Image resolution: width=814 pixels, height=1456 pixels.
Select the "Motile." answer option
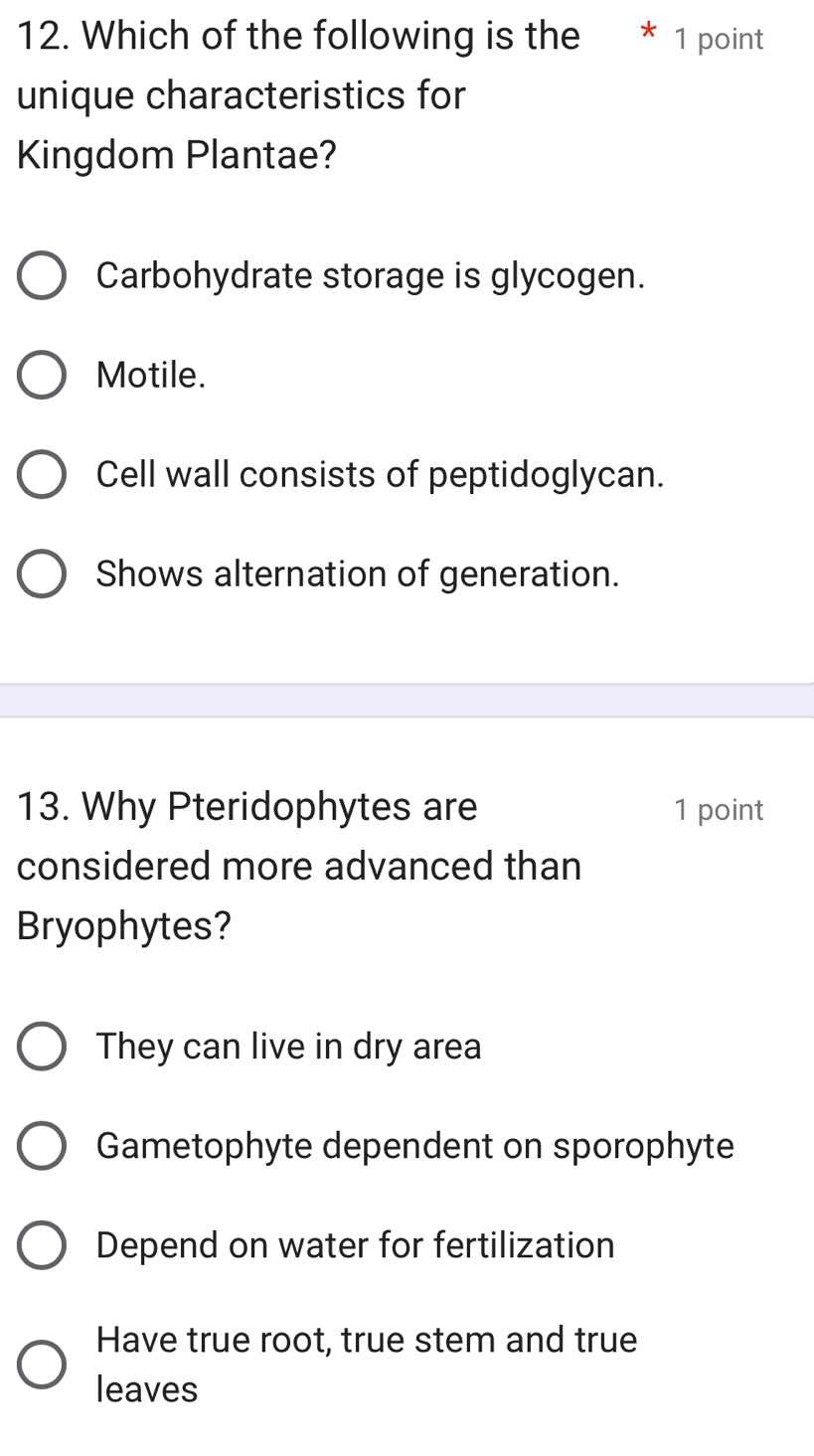coord(41,375)
